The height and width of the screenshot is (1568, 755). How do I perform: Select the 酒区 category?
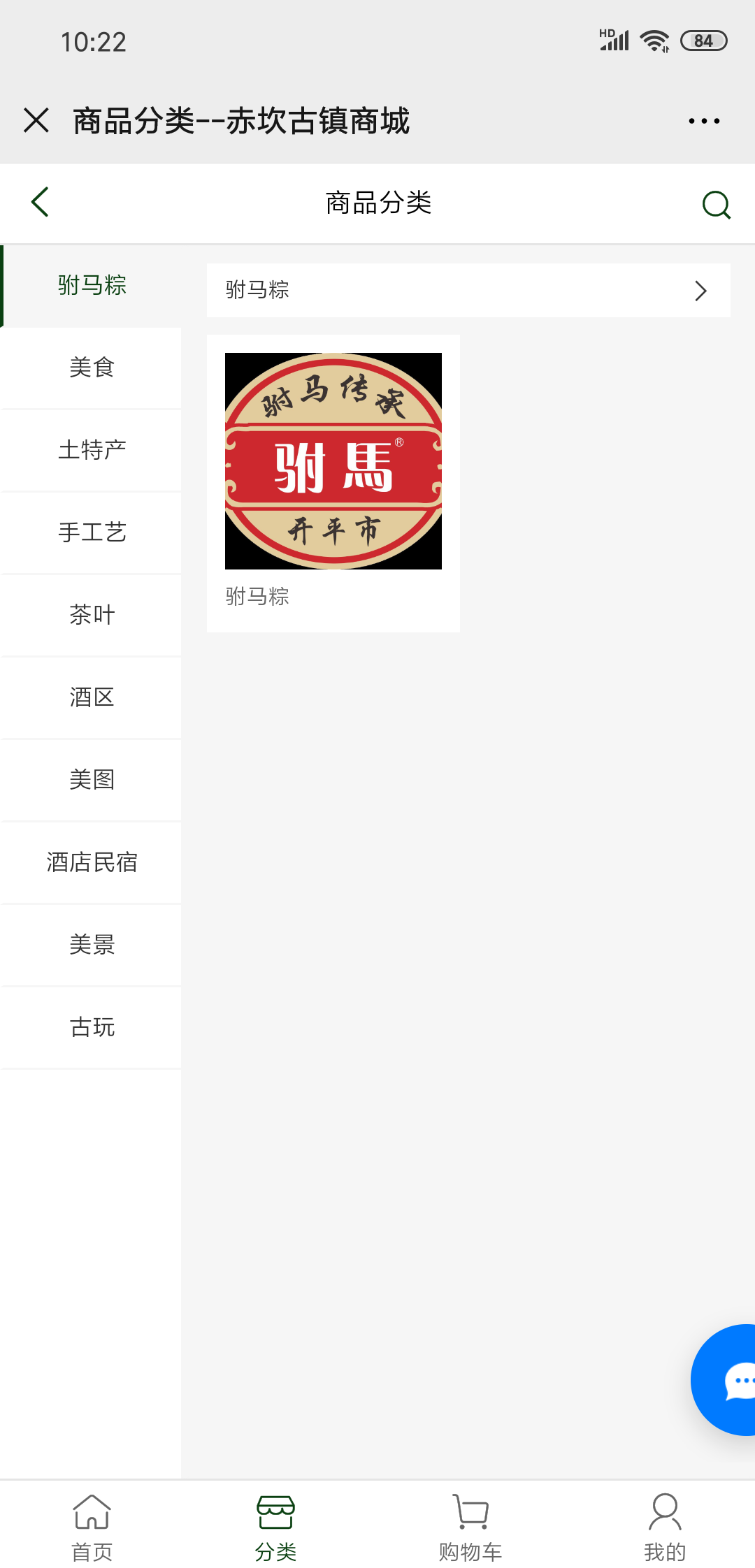pos(92,697)
